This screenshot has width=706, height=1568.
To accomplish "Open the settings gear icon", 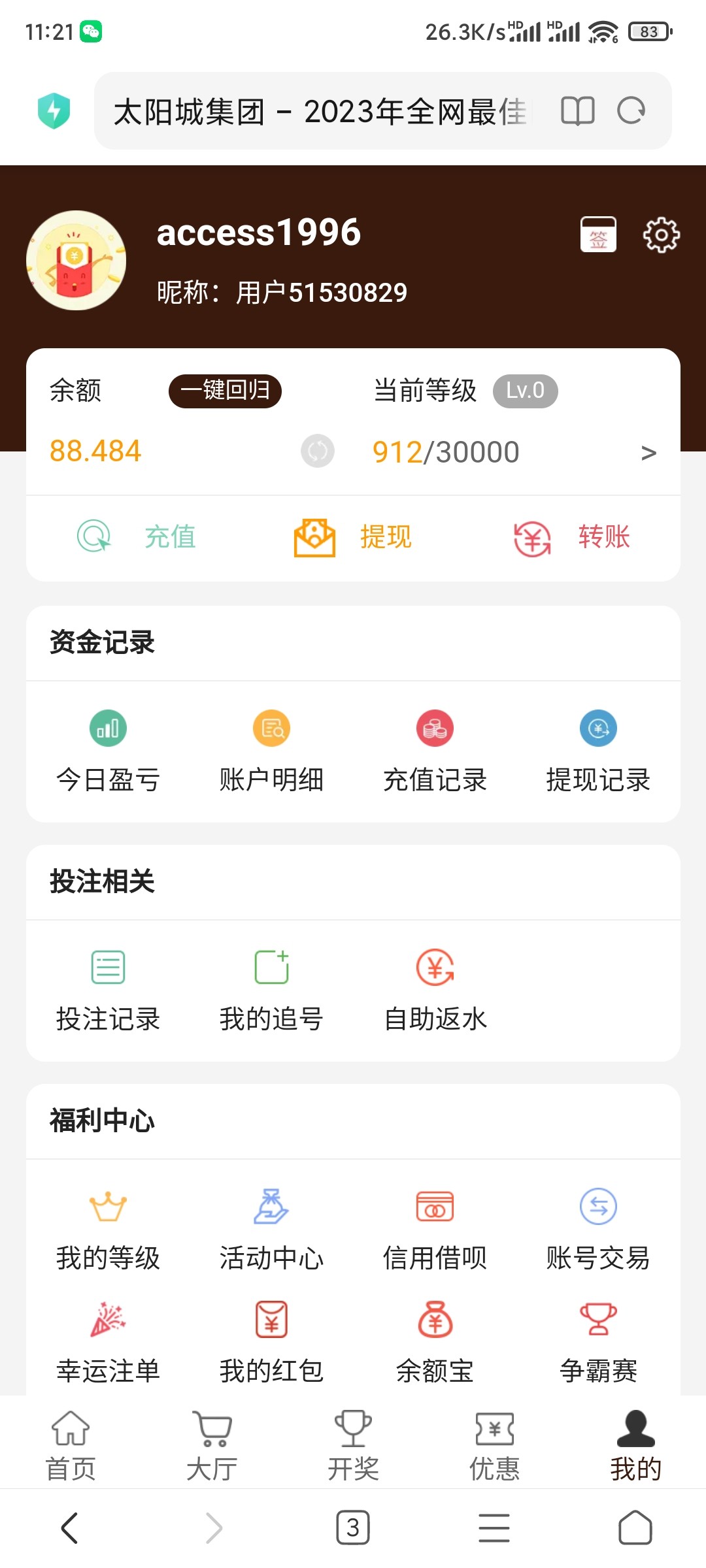I will pos(661,234).
